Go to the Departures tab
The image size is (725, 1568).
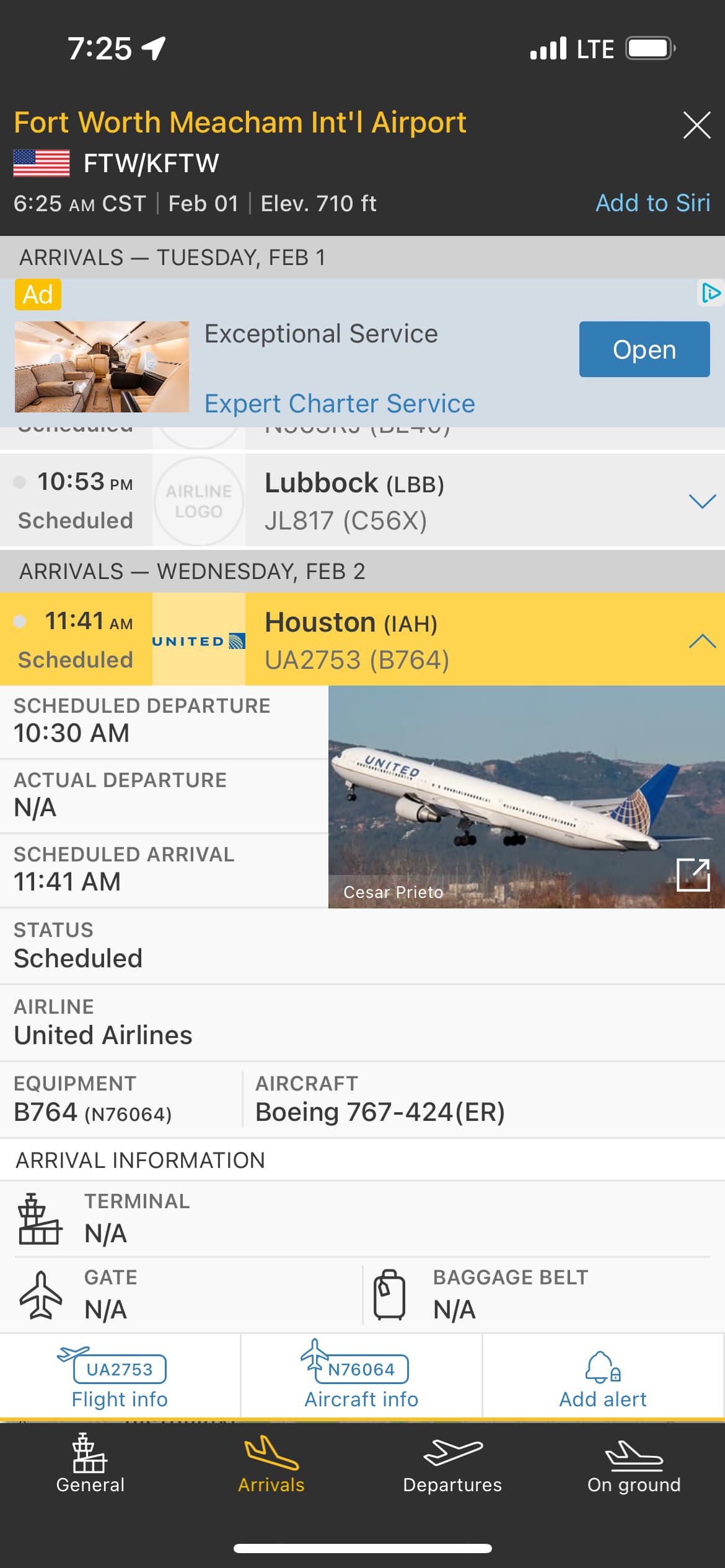[452, 1465]
